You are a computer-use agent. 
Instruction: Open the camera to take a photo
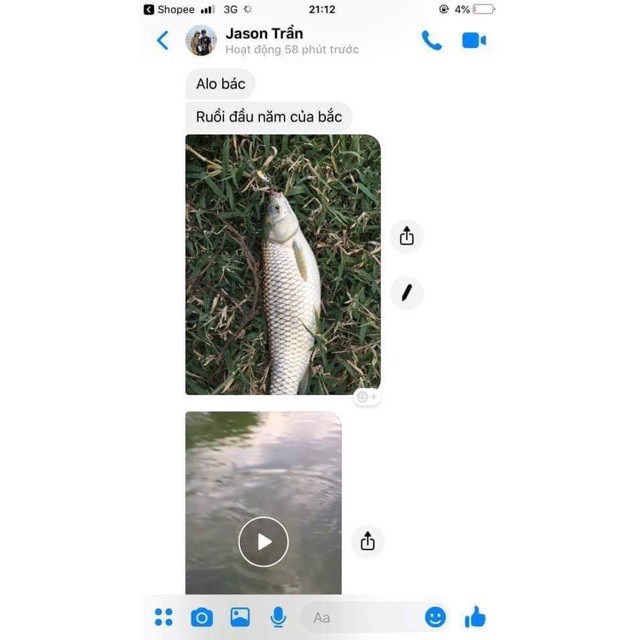202,617
